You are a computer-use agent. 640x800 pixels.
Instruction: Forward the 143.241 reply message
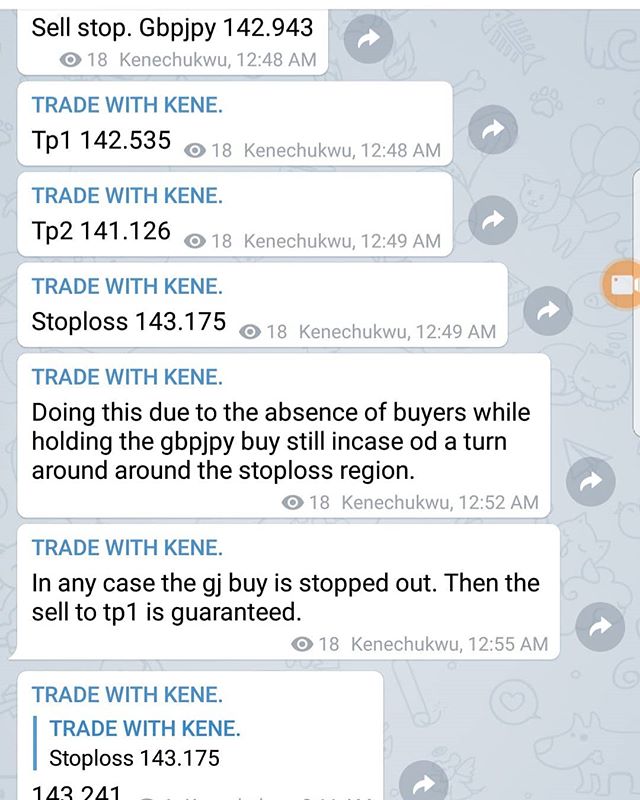tap(424, 782)
